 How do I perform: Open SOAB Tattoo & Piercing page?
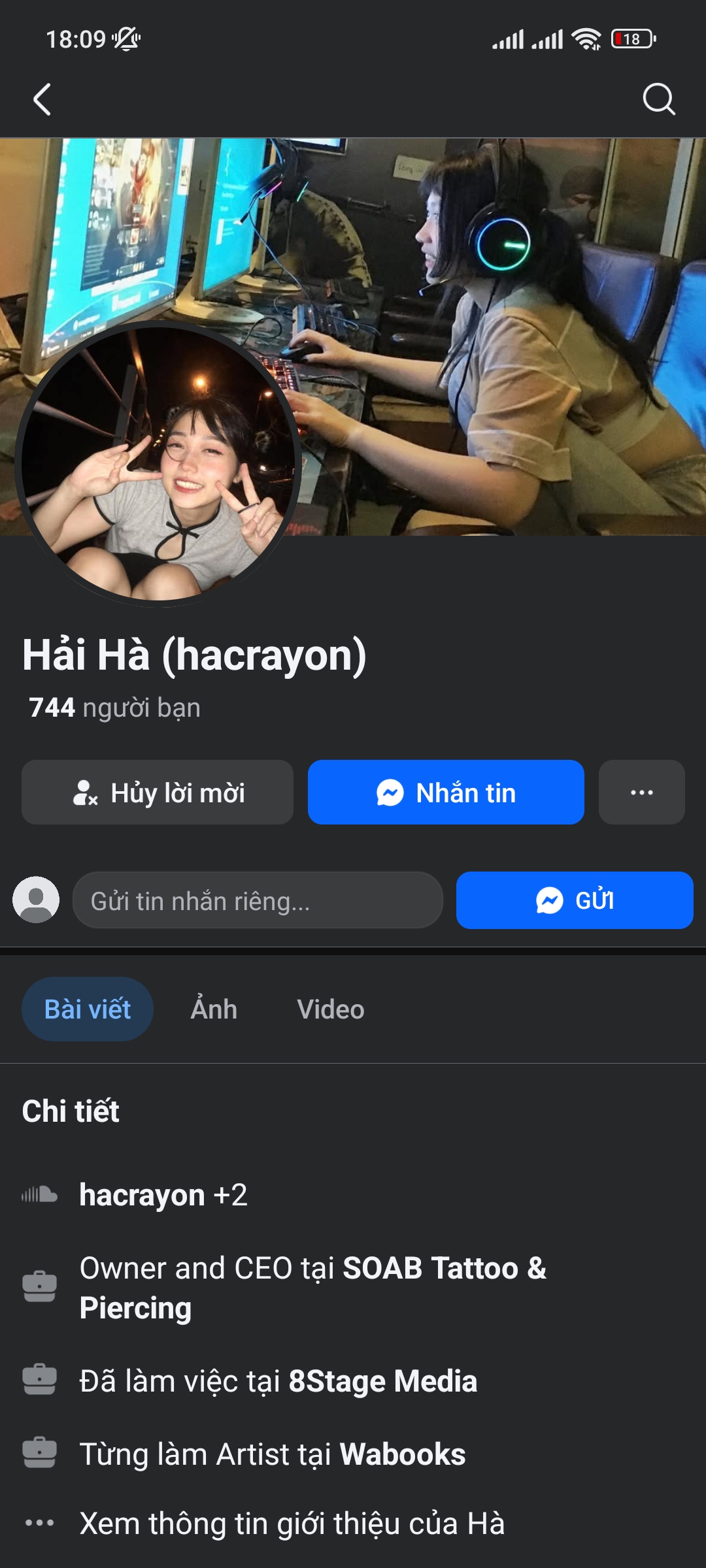click(x=312, y=1287)
